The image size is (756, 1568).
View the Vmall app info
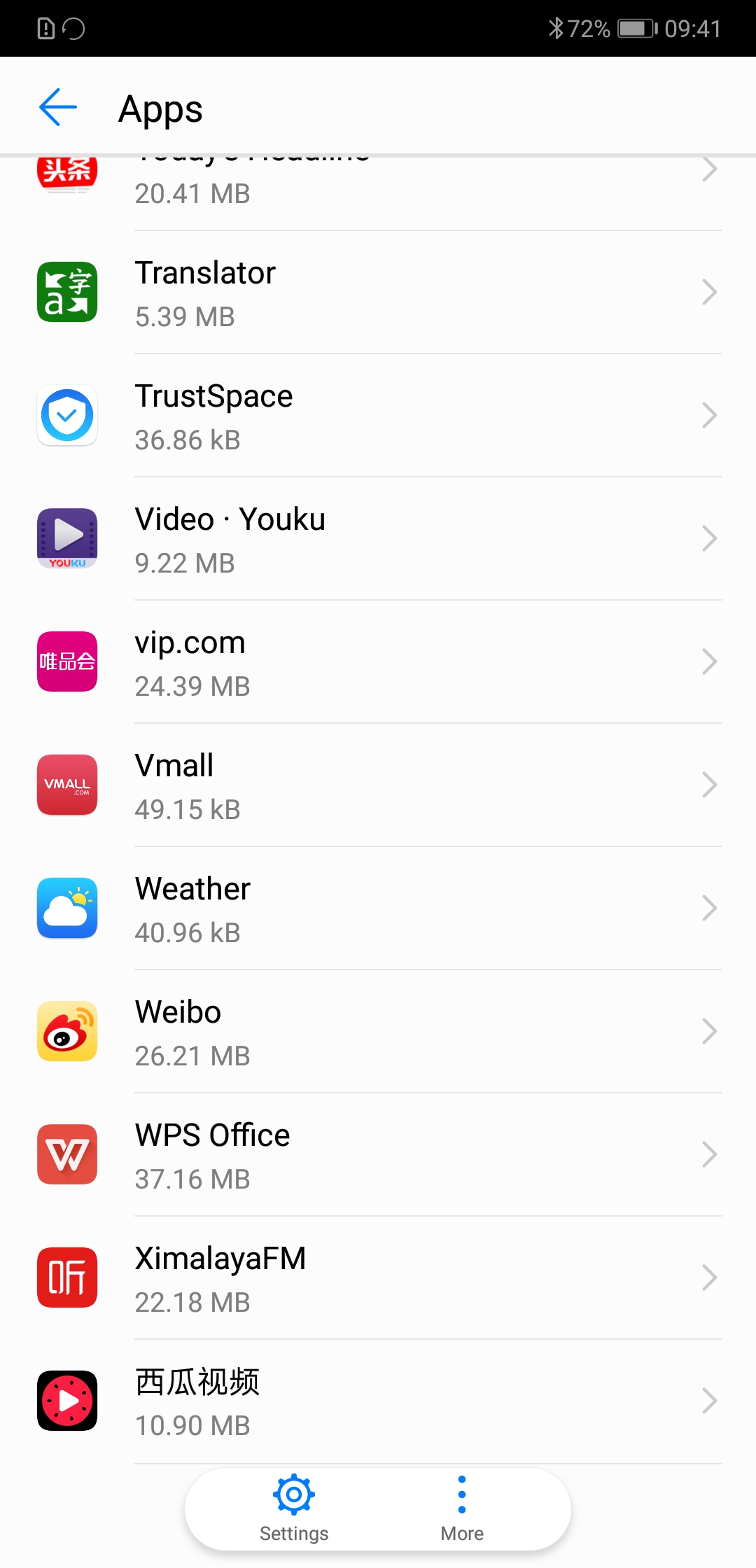[378, 785]
